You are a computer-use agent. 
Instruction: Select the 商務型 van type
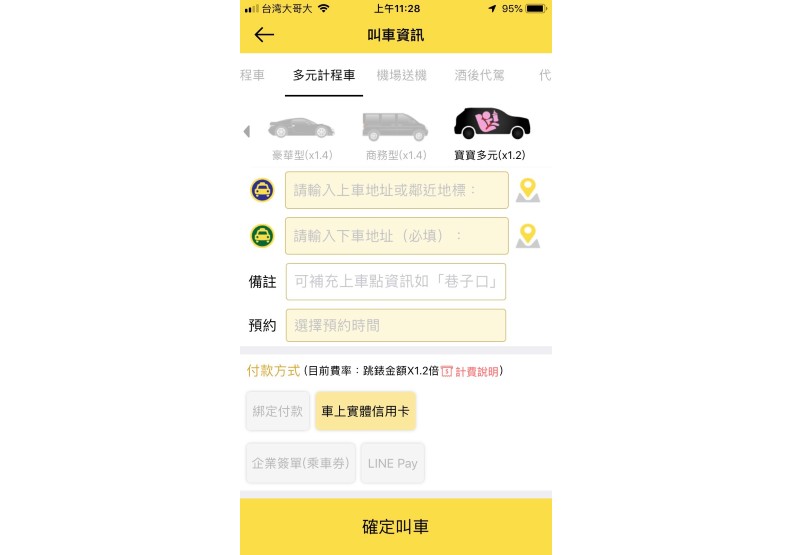[x=396, y=137]
